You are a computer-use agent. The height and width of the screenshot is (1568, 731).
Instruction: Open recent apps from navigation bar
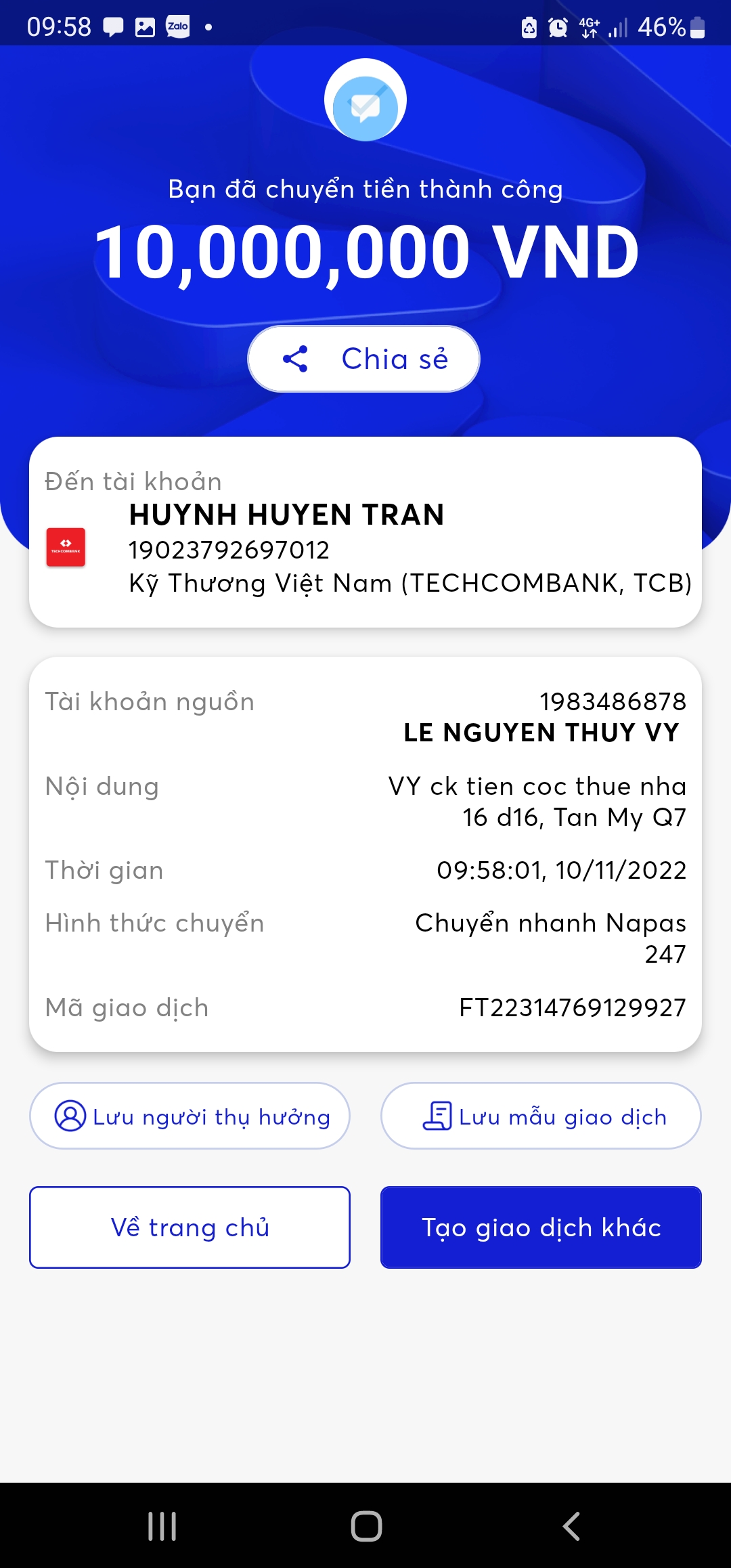[162, 1526]
